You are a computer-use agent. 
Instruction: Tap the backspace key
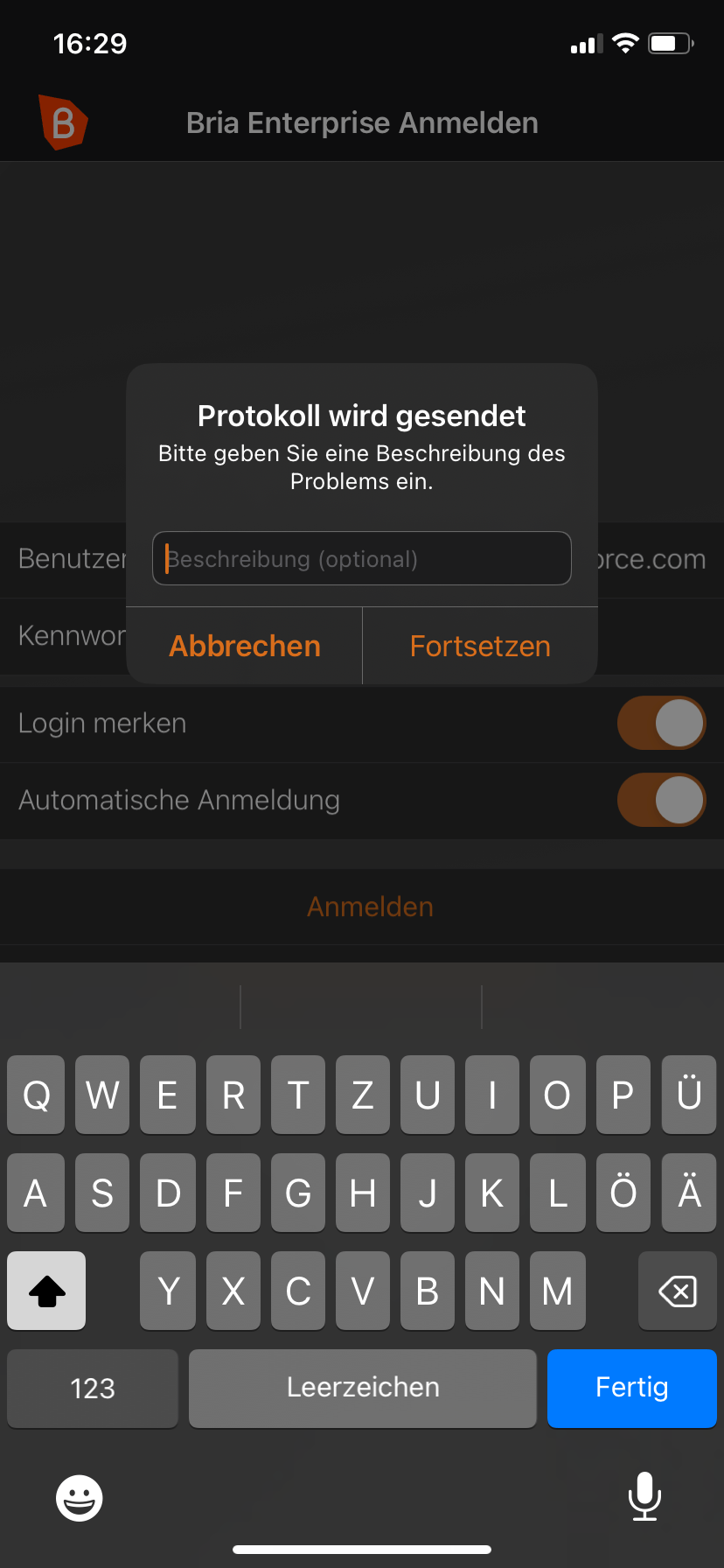pyautogui.click(x=678, y=1290)
